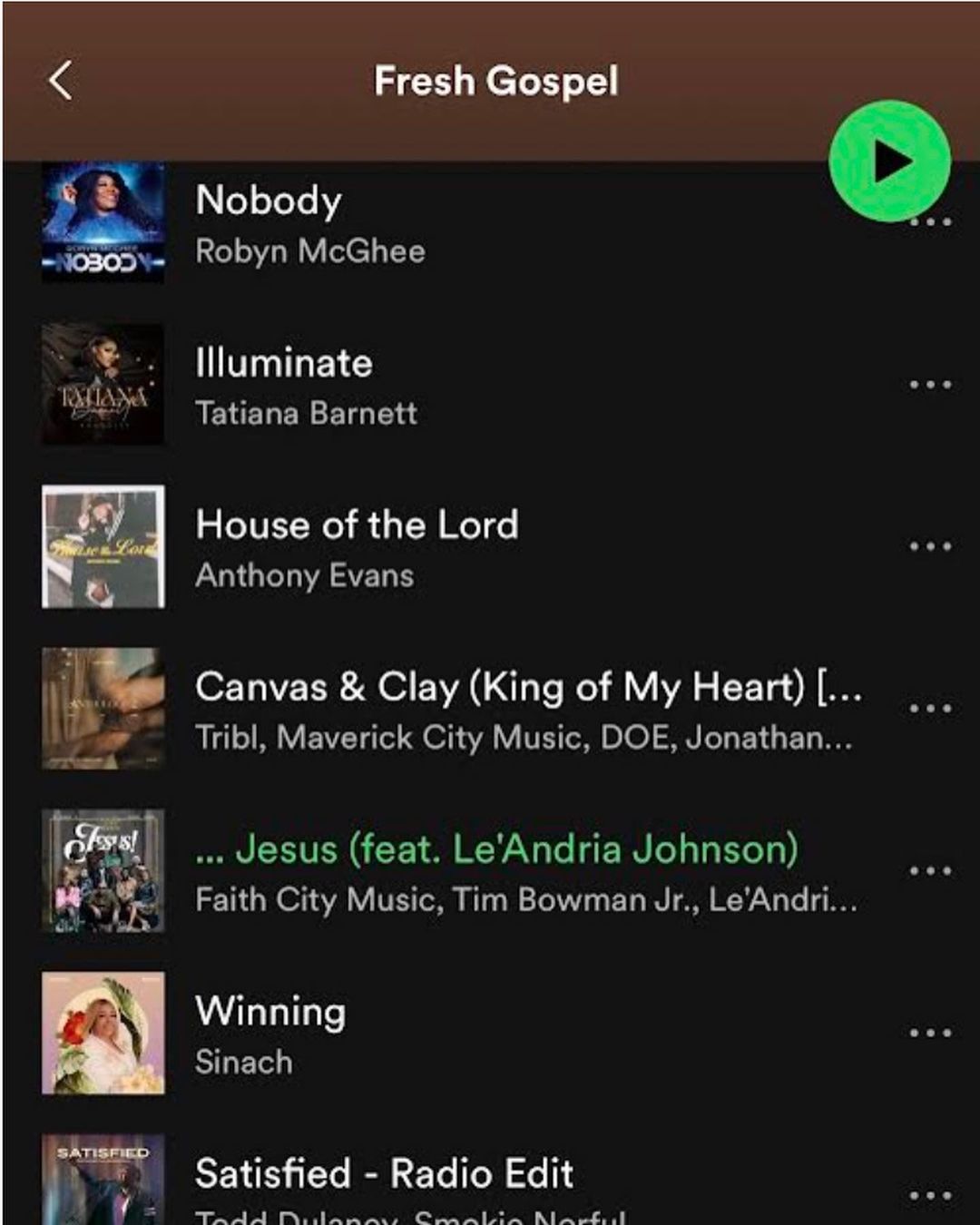The image size is (980, 1225).
Task: Show options for the Jesus track
Action: point(930,871)
